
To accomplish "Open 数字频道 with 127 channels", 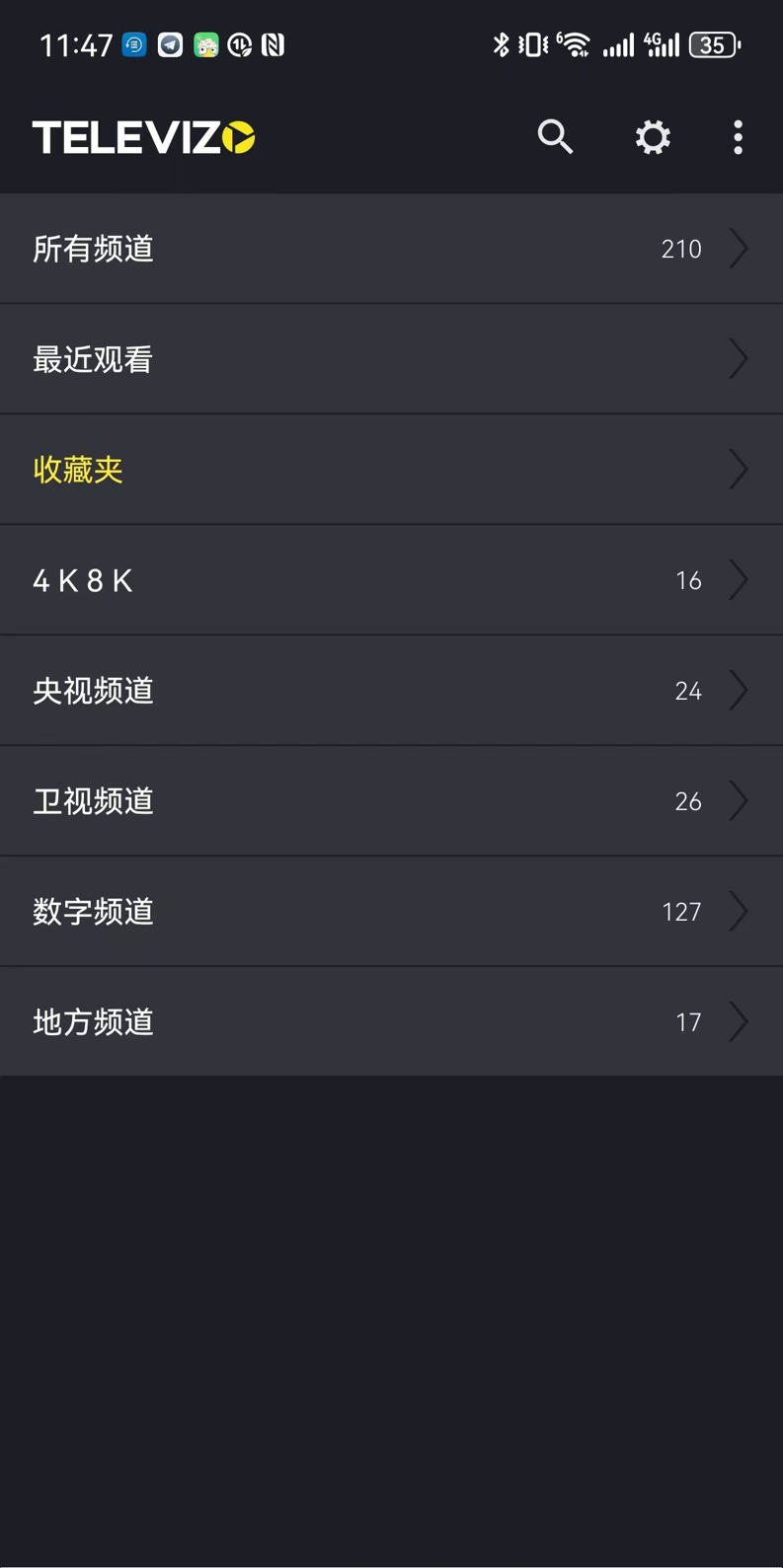I will pos(391,912).
